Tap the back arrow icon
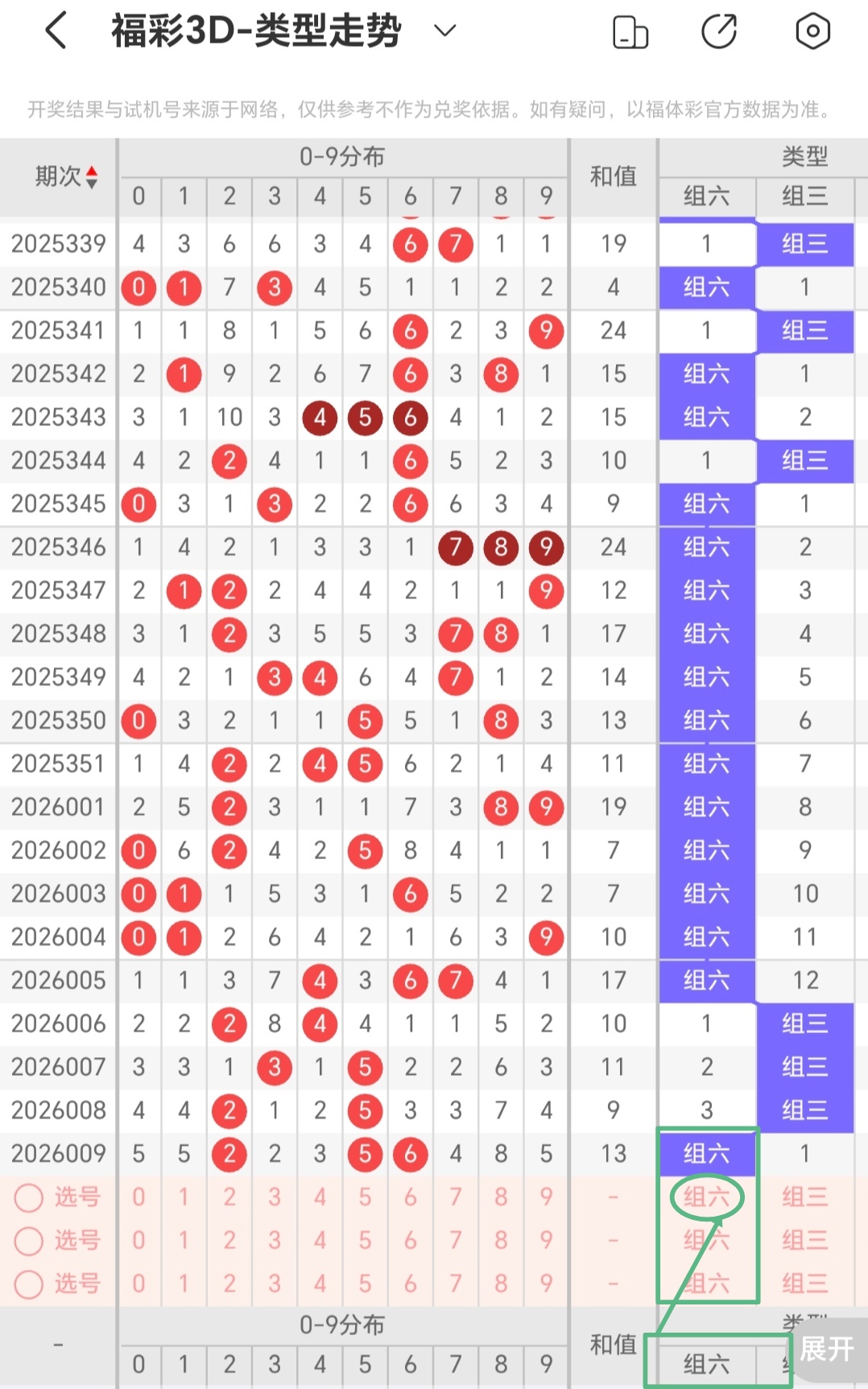Image resolution: width=868 pixels, height=1389 pixels. pos(54,31)
